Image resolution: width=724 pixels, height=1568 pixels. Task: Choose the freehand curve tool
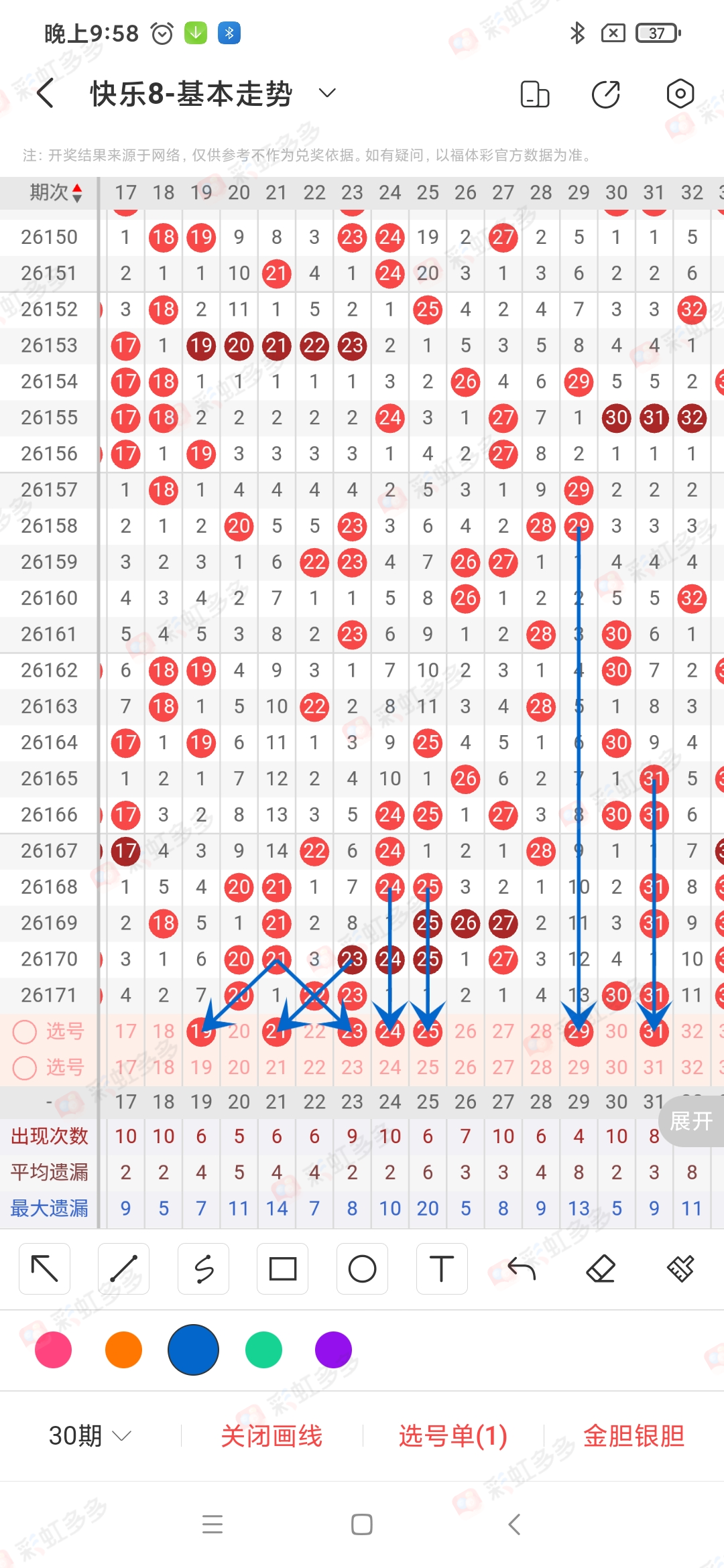[x=204, y=1268]
